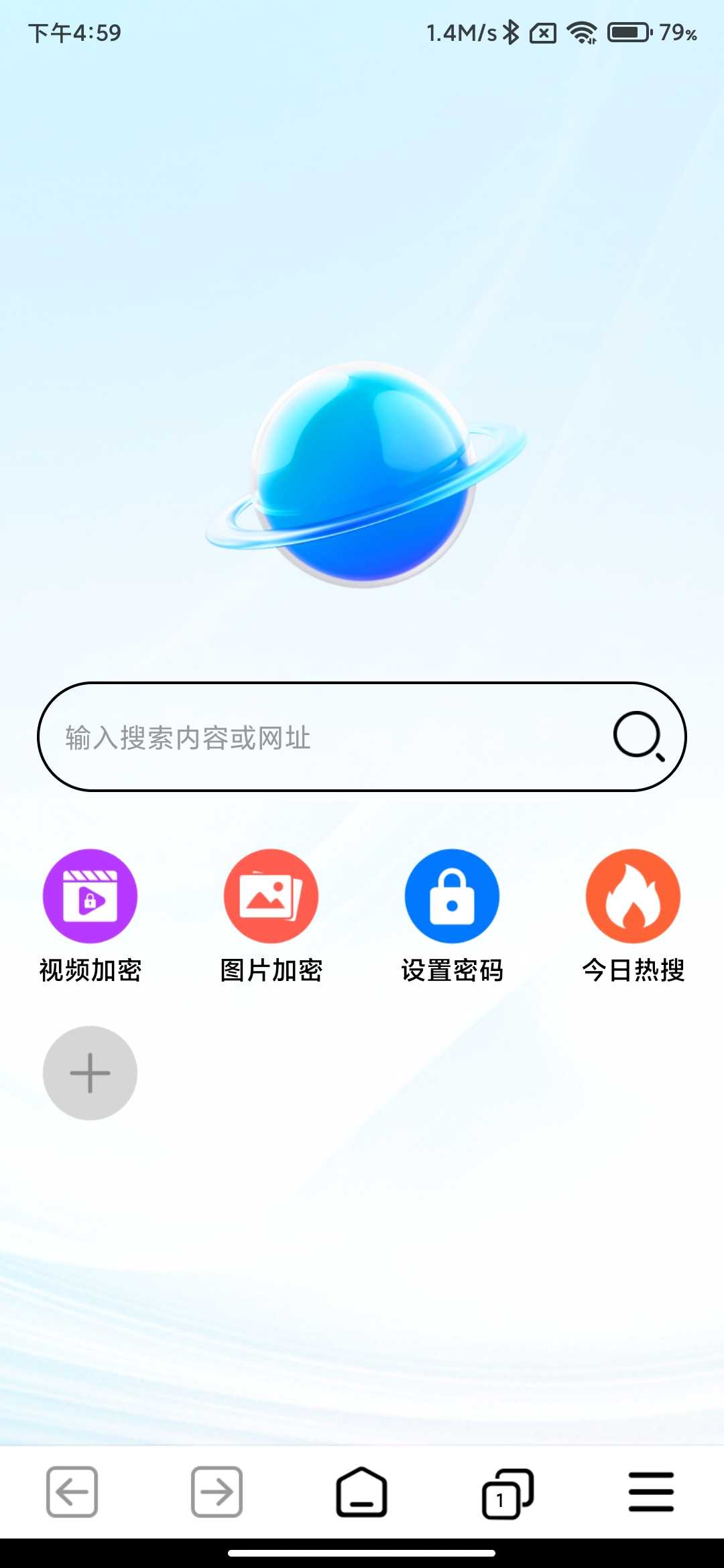Image resolution: width=724 pixels, height=1568 pixels.
Task: Add a new shortcut with the plus button
Action: click(90, 1073)
